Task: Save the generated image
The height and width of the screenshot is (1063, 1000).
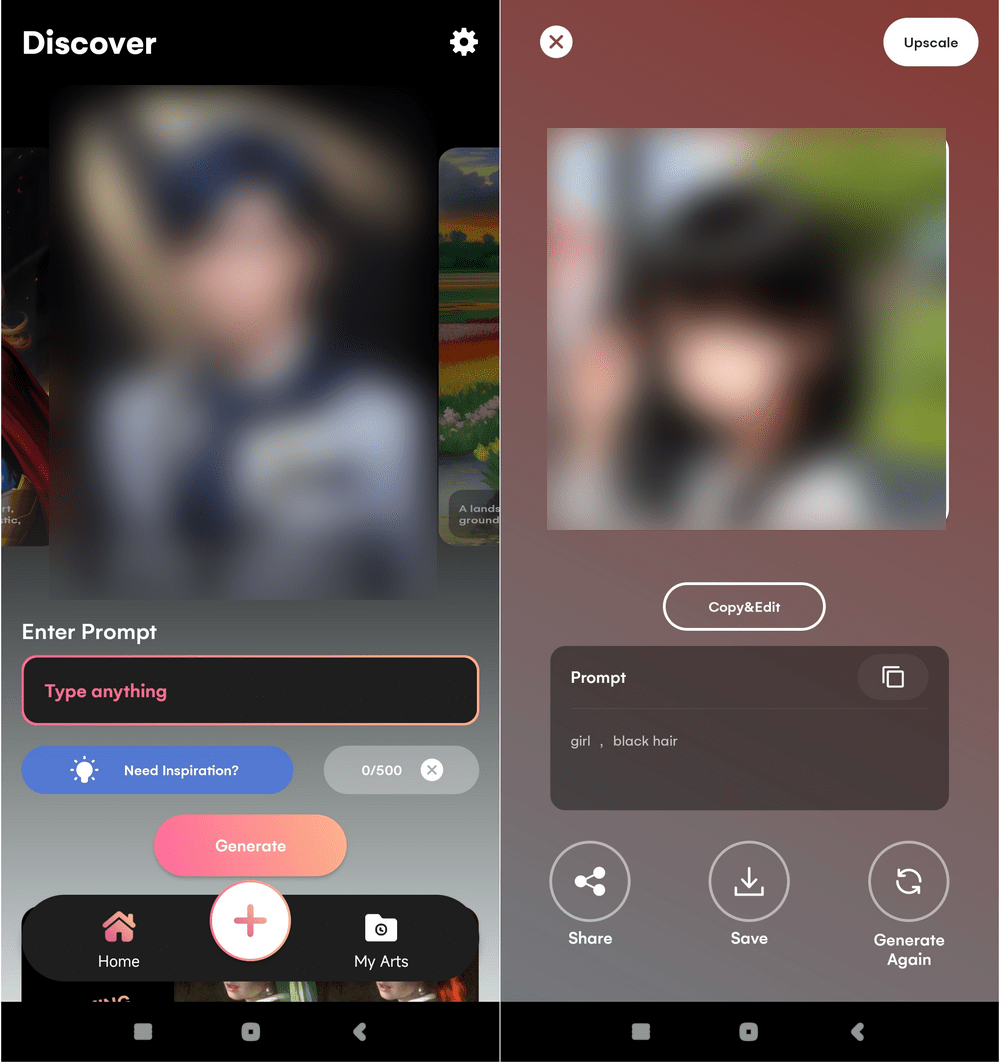Action: (x=749, y=882)
